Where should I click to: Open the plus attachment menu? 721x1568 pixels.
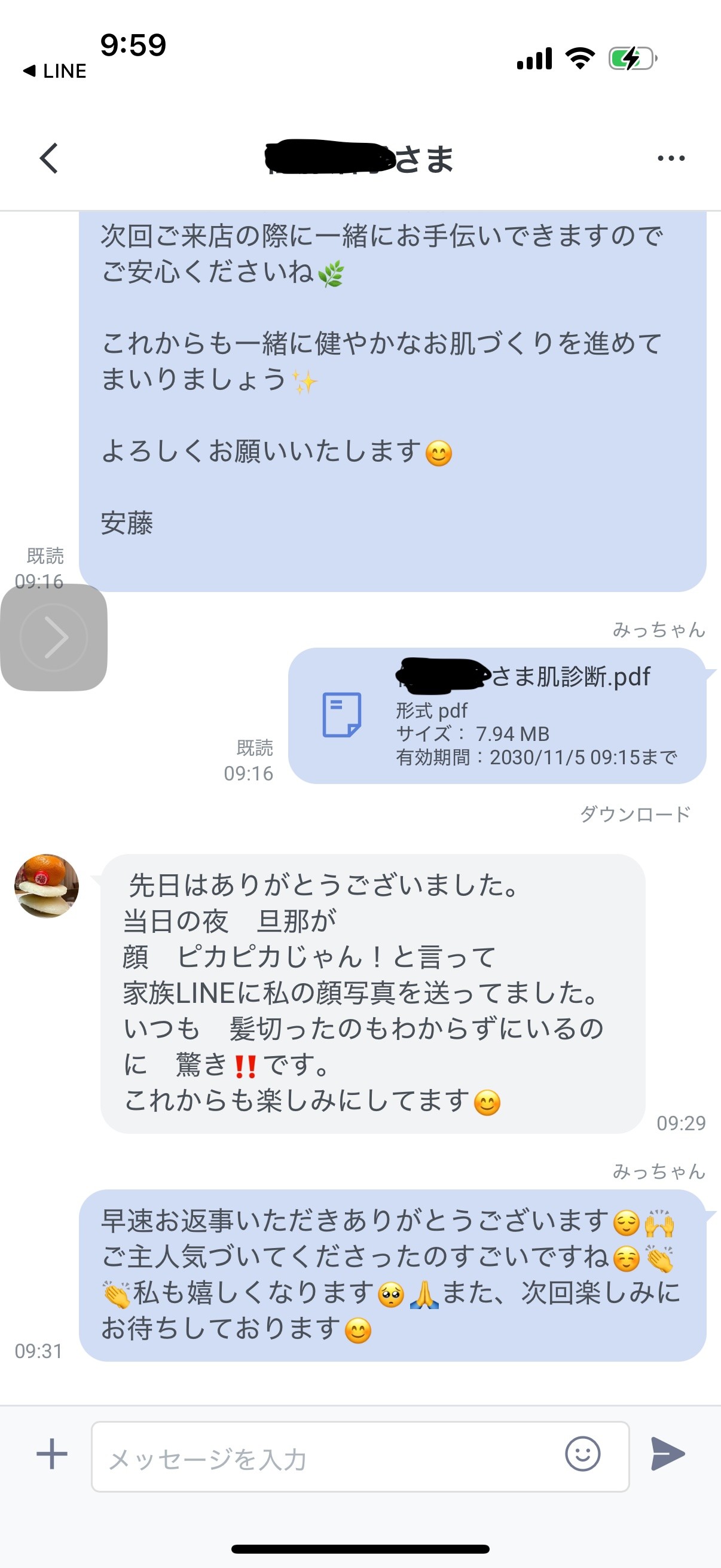53,1454
